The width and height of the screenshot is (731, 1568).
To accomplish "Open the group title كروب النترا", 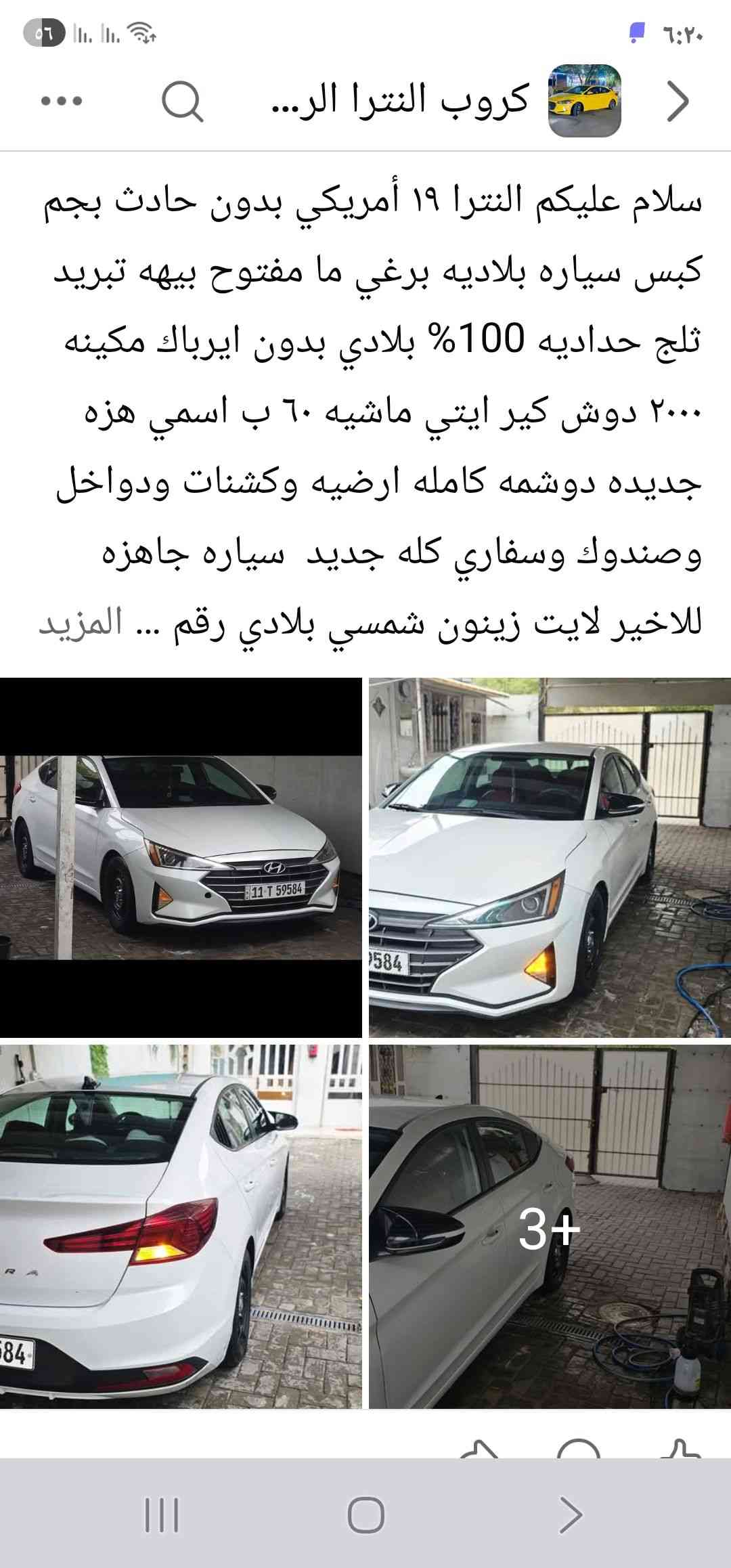I will [399, 101].
